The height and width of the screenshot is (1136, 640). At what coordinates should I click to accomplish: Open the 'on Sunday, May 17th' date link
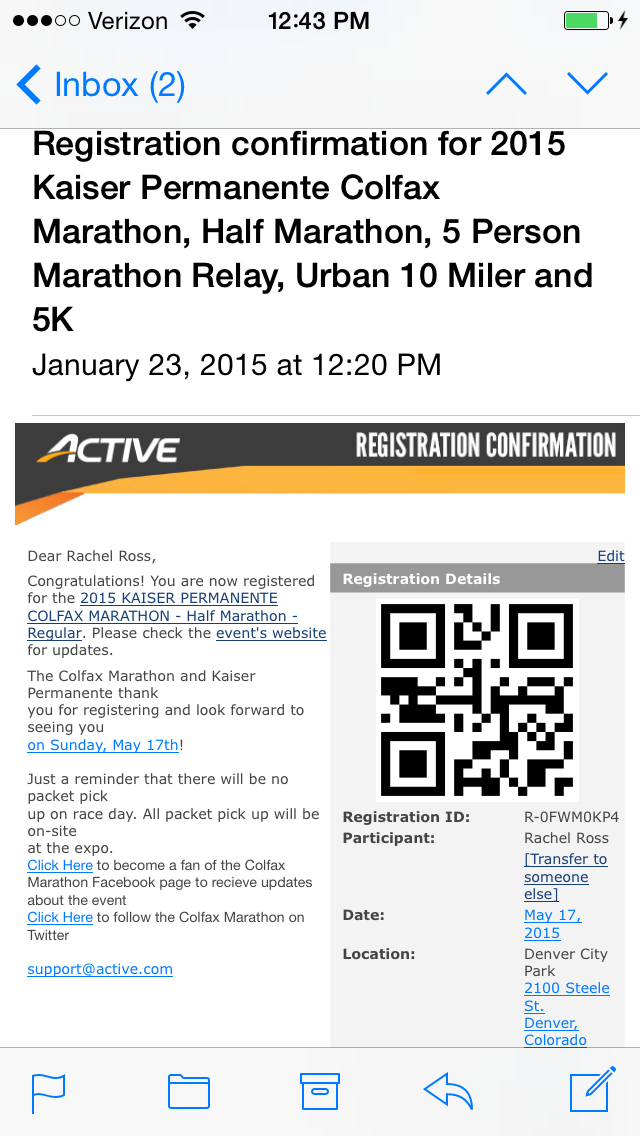103,745
